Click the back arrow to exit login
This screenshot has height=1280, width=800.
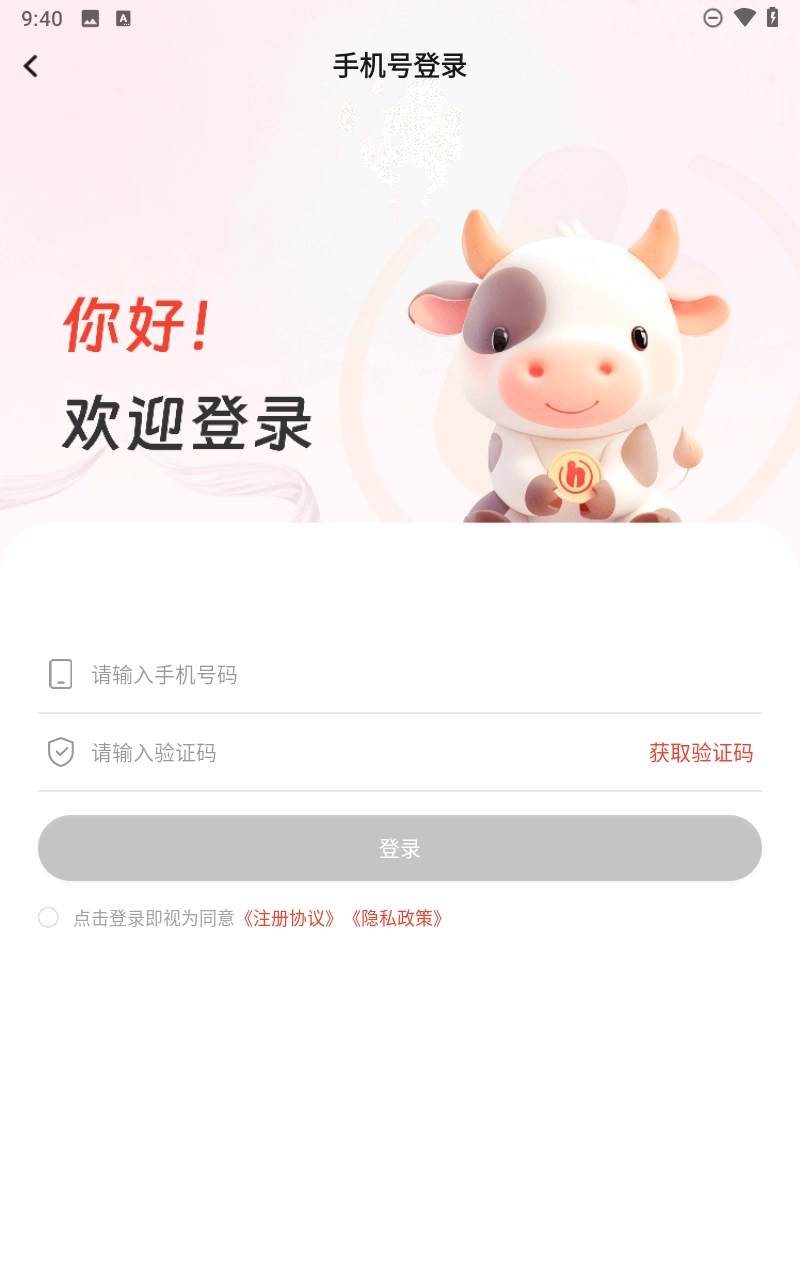(x=31, y=65)
